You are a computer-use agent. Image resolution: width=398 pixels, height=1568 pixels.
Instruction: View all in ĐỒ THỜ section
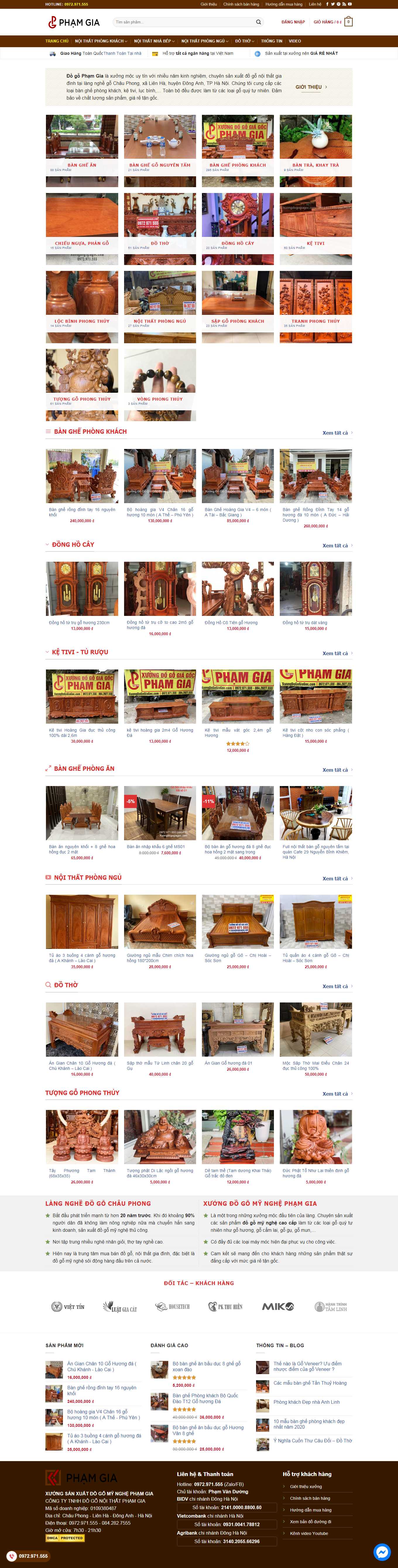pyautogui.click(x=337, y=986)
